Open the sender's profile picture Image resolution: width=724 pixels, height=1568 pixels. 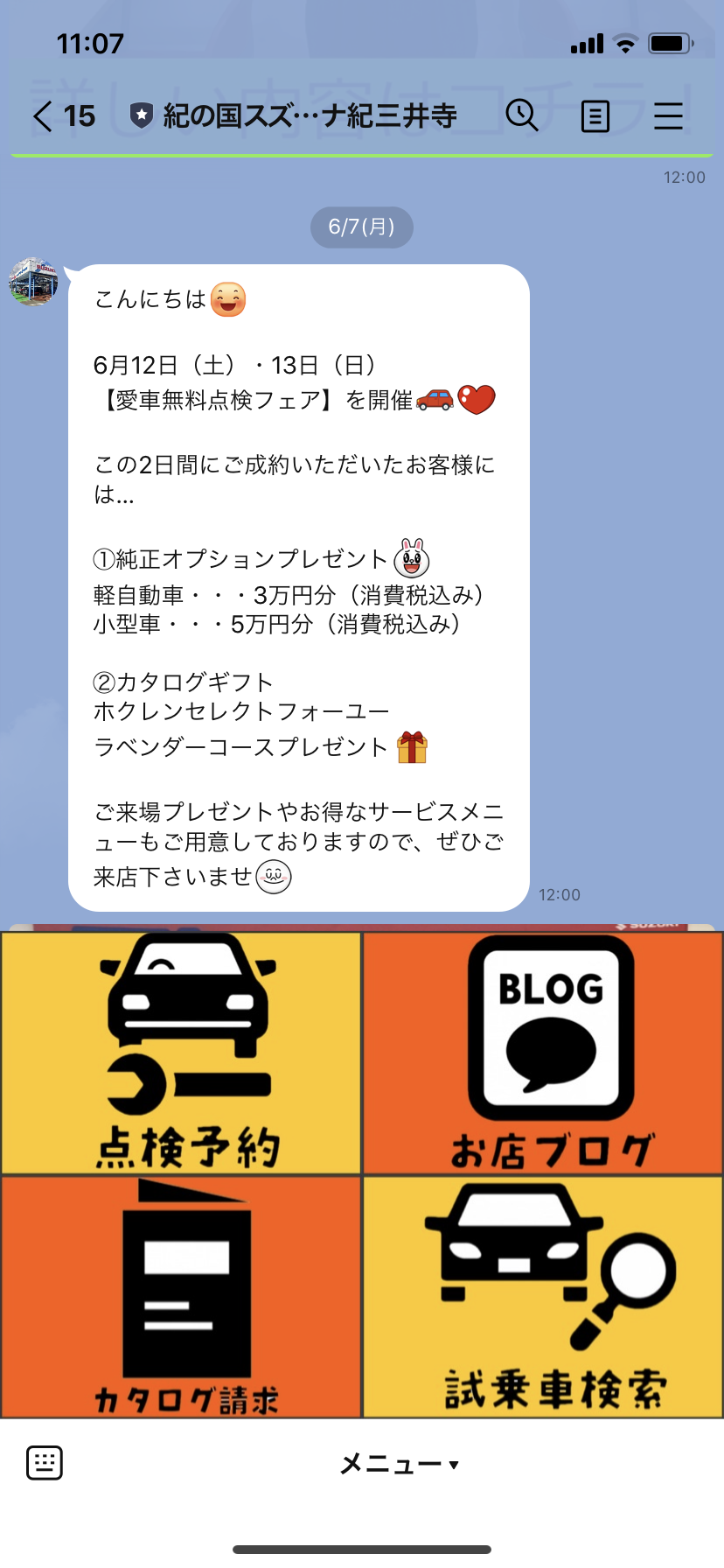pyautogui.click(x=33, y=282)
